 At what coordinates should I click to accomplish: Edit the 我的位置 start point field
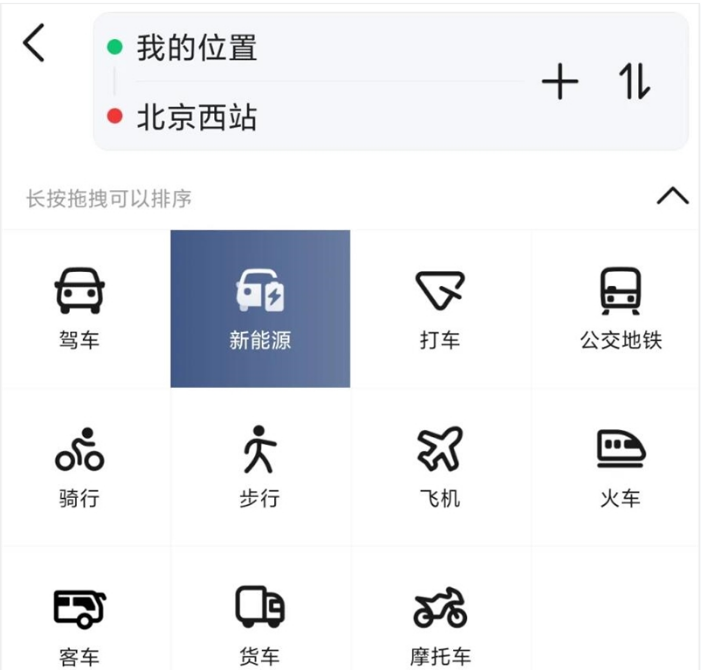(x=197, y=47)
